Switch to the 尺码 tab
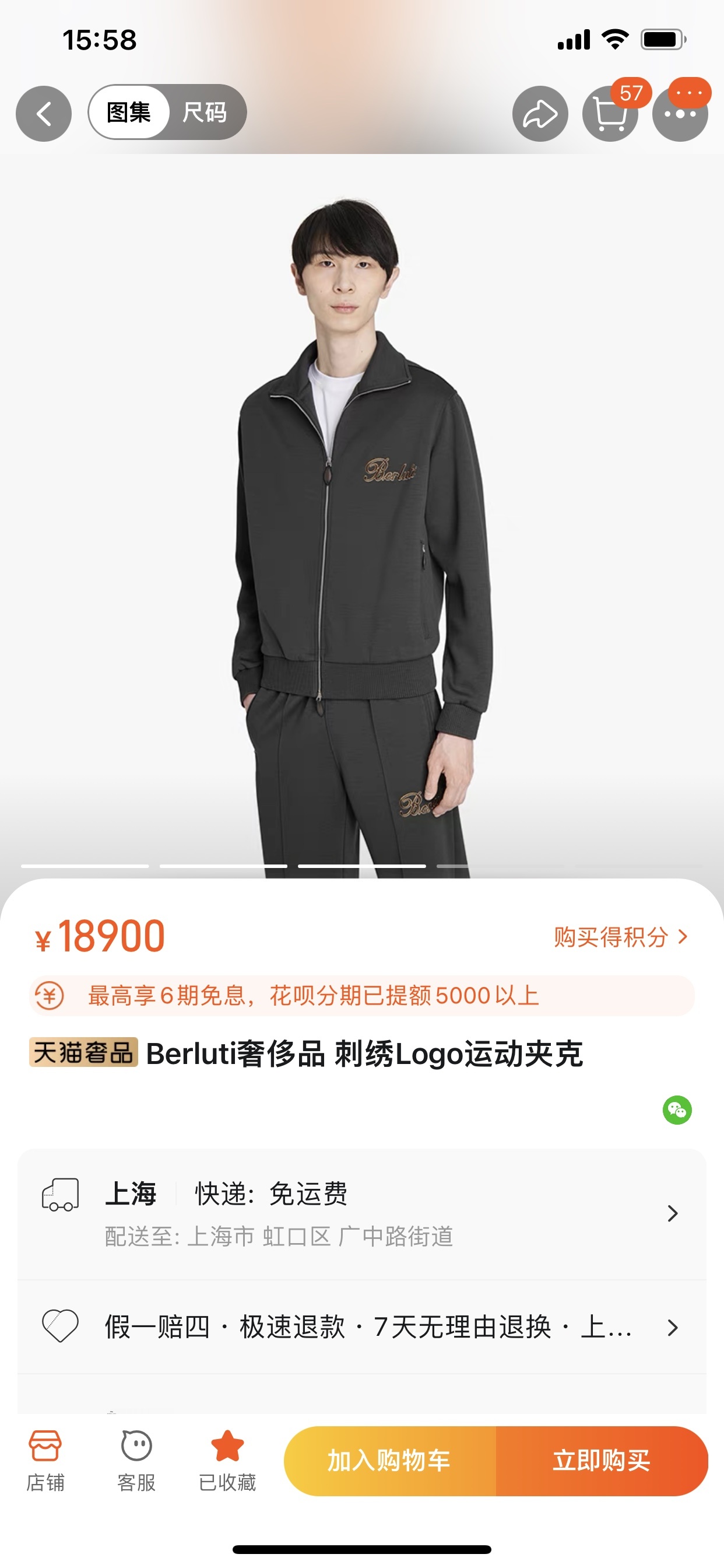Screen dimensions: 724x1568 pyautogui.click(x=205, y=113)
